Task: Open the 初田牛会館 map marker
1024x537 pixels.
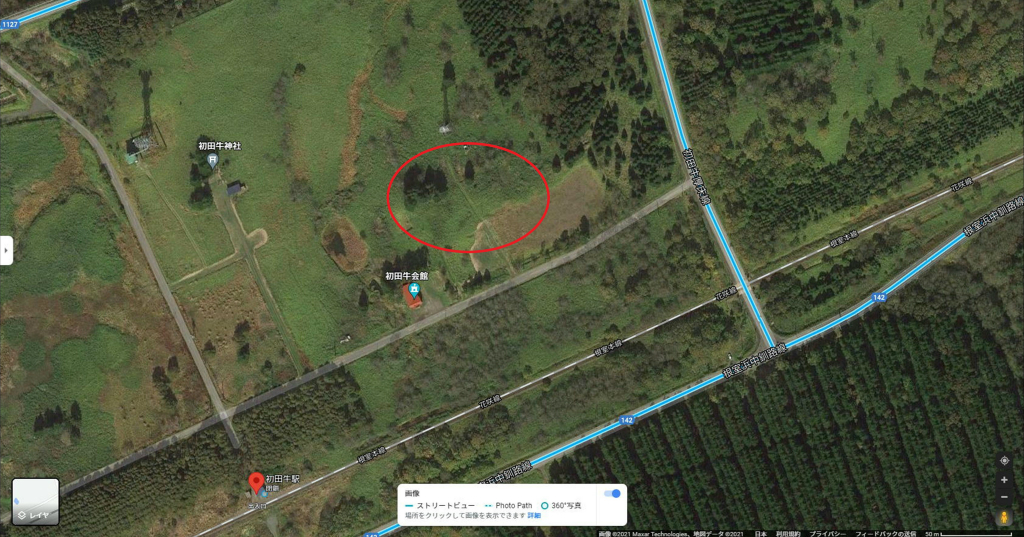Action: pos(414,289)
